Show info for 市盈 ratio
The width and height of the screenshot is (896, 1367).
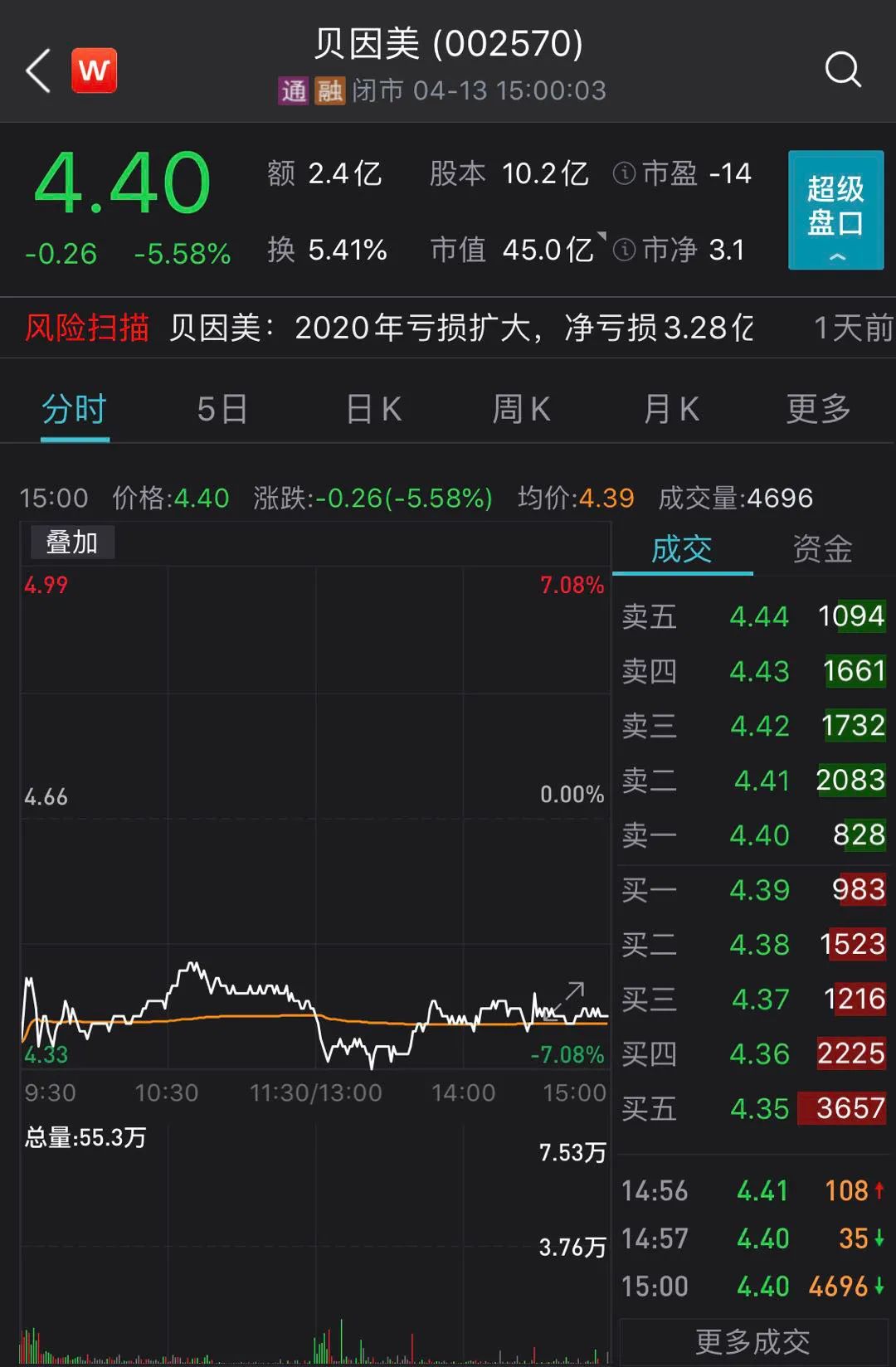point(624,173)
